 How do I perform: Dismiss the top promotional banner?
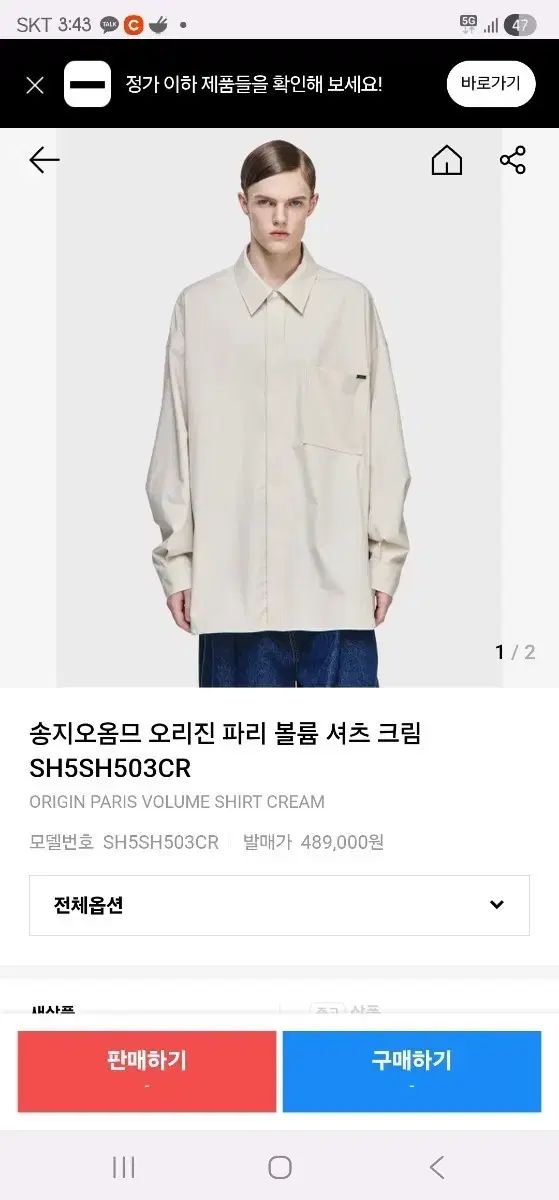coord(35,85)
